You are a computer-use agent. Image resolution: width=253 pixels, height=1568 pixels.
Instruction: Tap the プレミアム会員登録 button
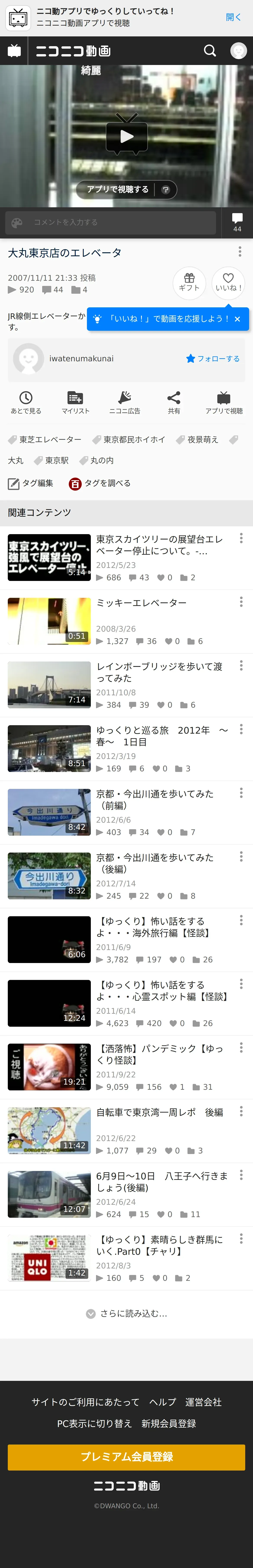click(126, 1457)
